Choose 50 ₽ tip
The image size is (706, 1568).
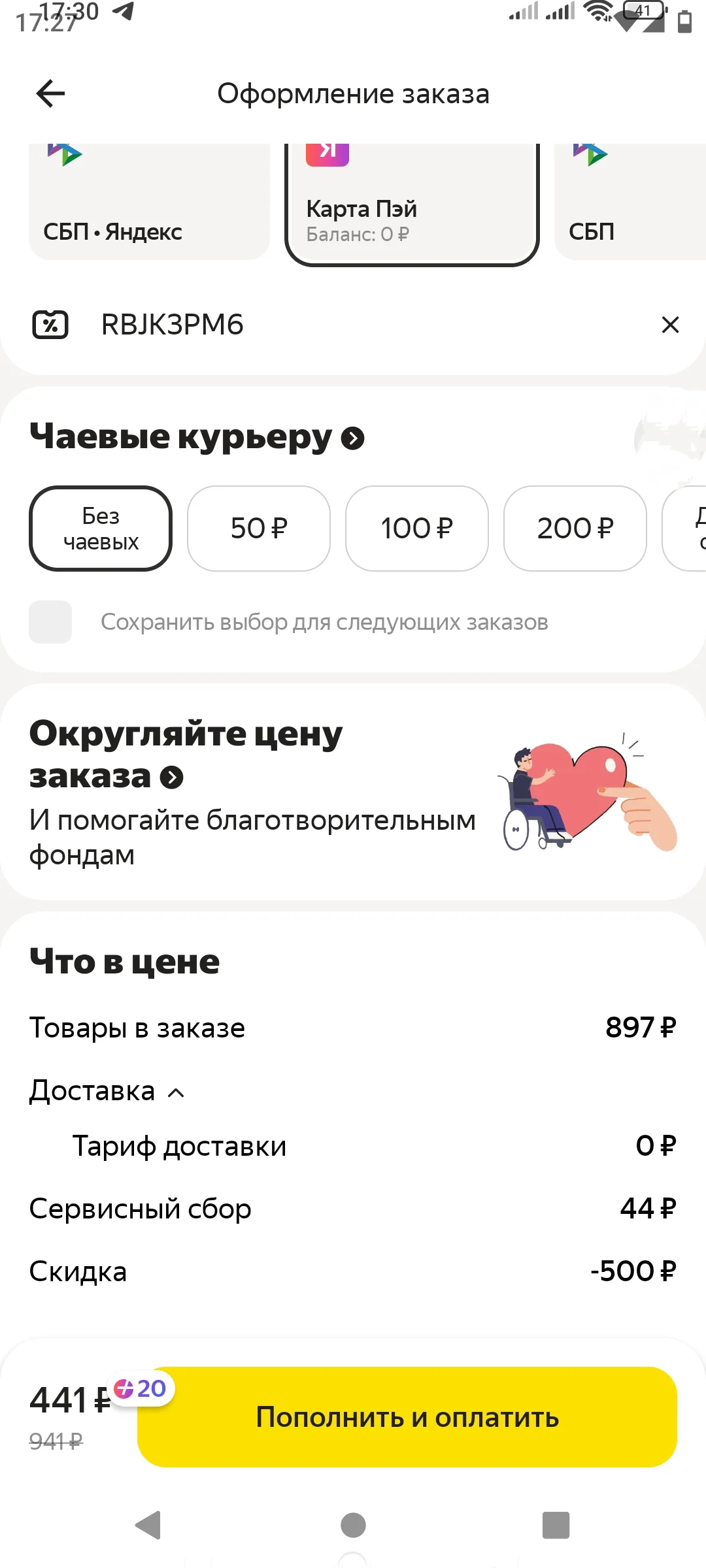259,529
